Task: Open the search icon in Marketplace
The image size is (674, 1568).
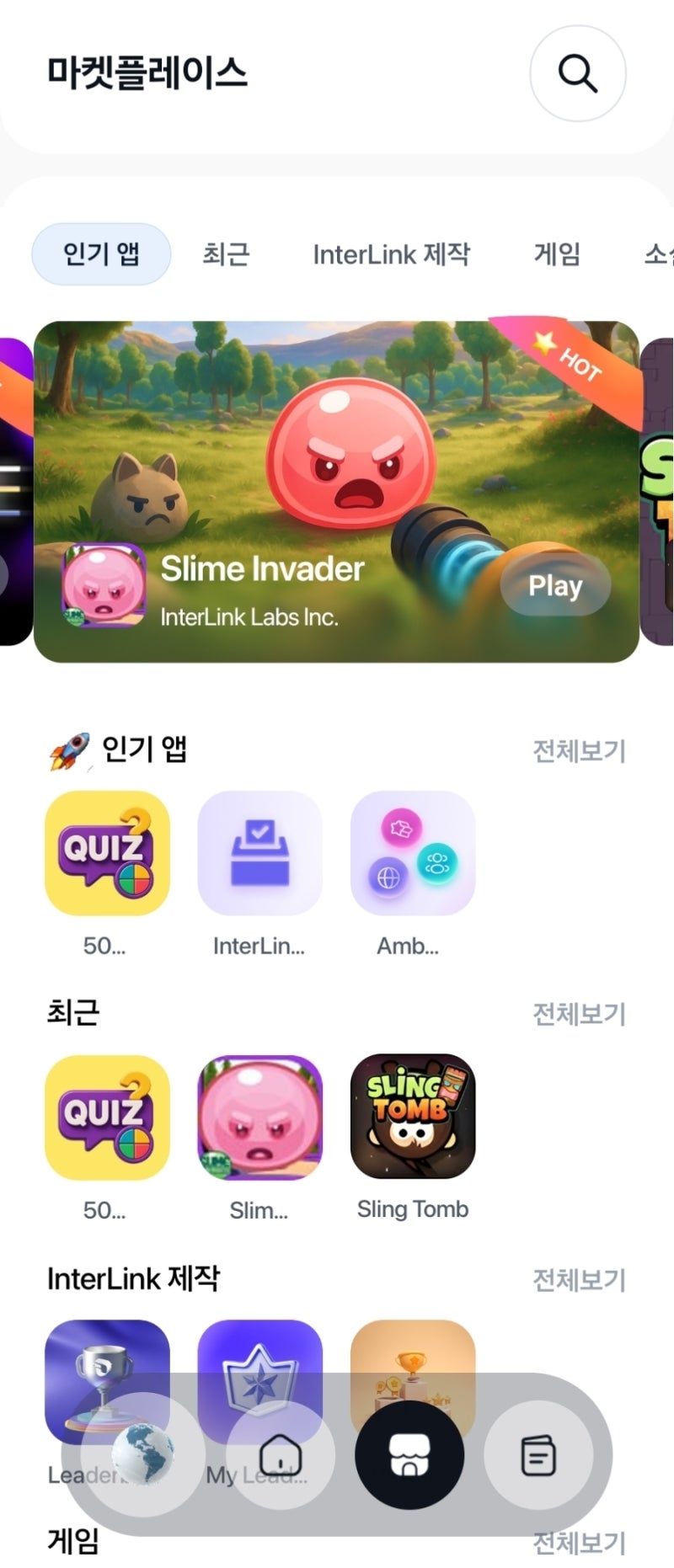Action: 577,73
